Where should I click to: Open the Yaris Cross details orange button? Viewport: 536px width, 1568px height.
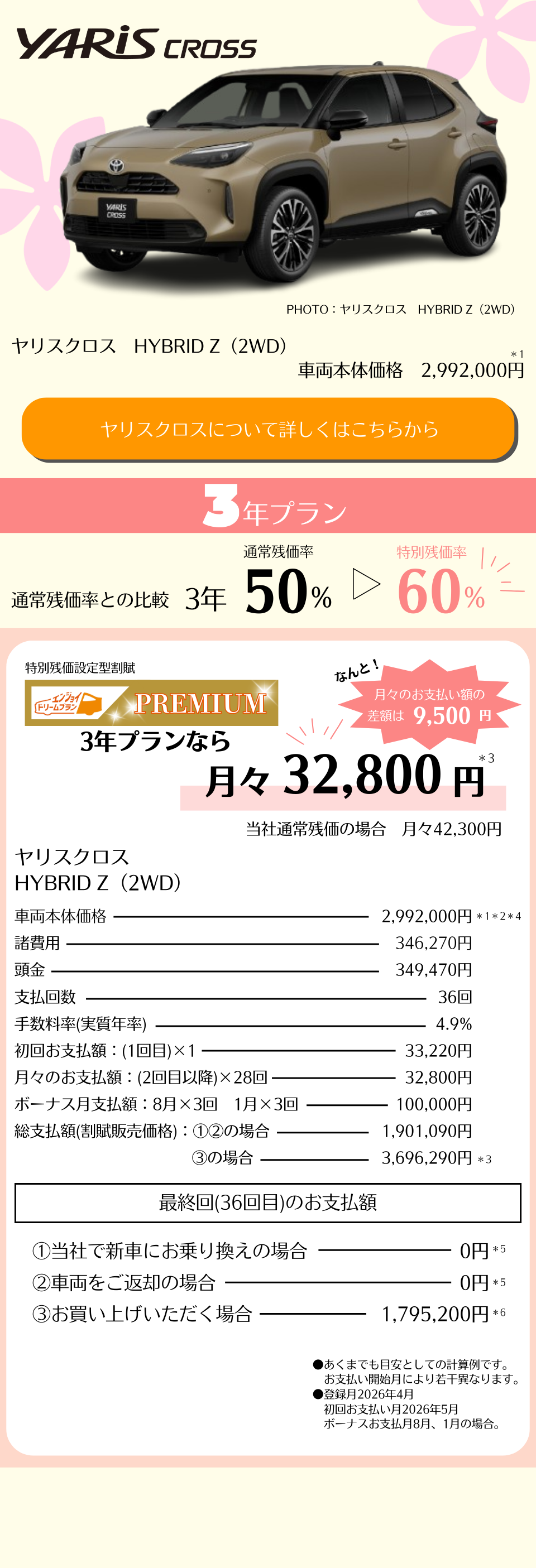[x=269, y=429]
